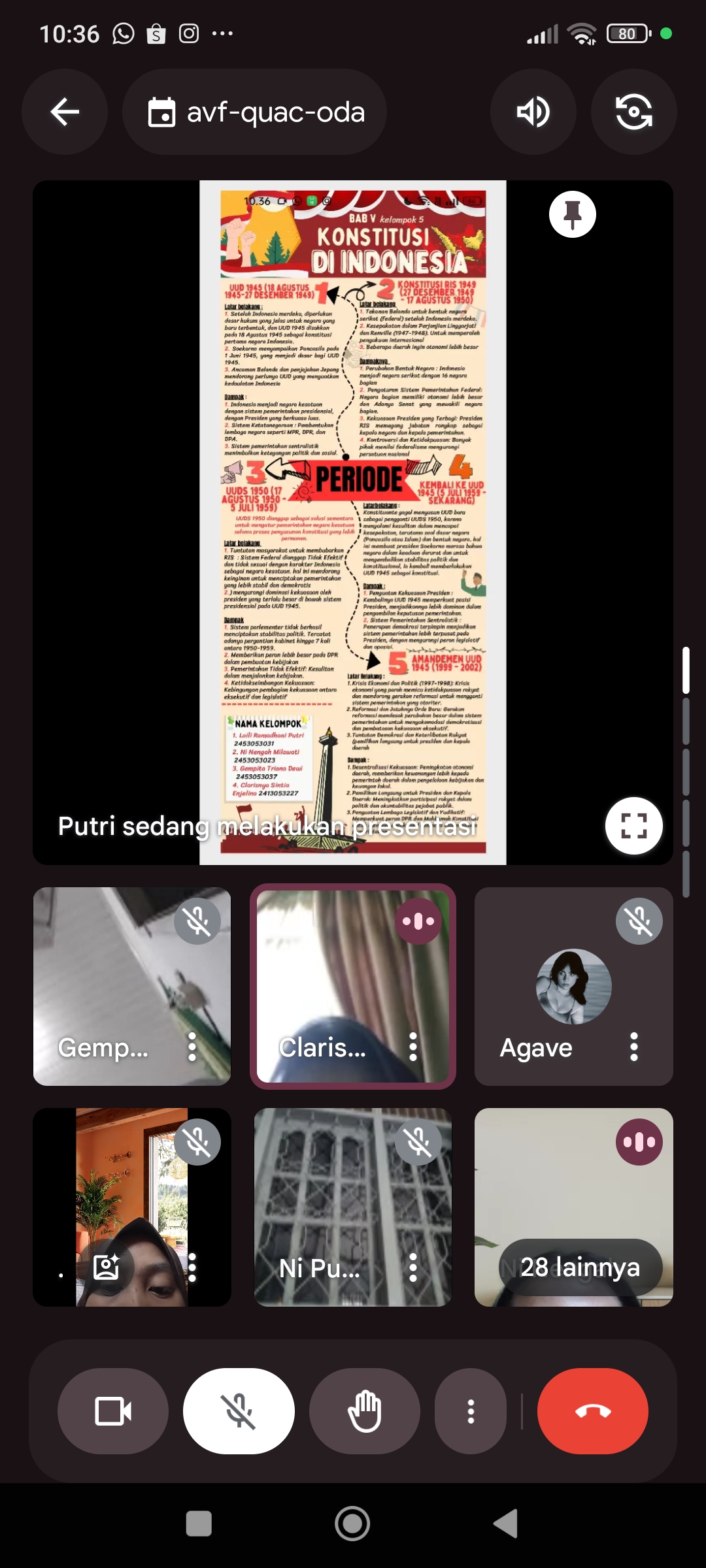Change the audio output speaker
Image resolution: width=706 pixels, height=1568 pixels.
tap(533, 112)
